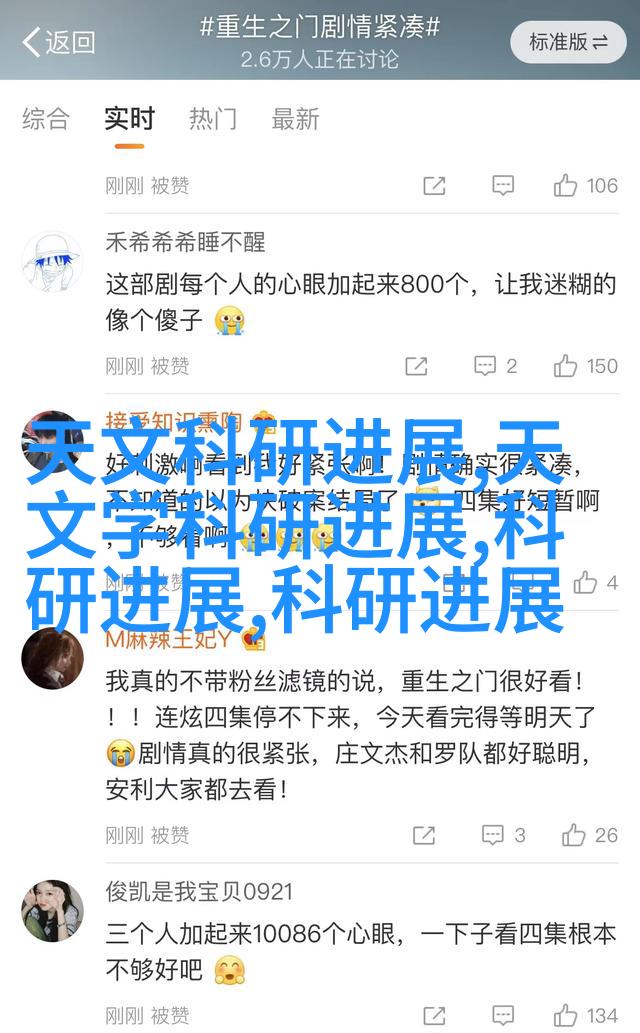Image resolution: width=640 pixels, height=1033 pixels.
Task: Switch to the 最新 tab
Action: click(x=295, y=119)
